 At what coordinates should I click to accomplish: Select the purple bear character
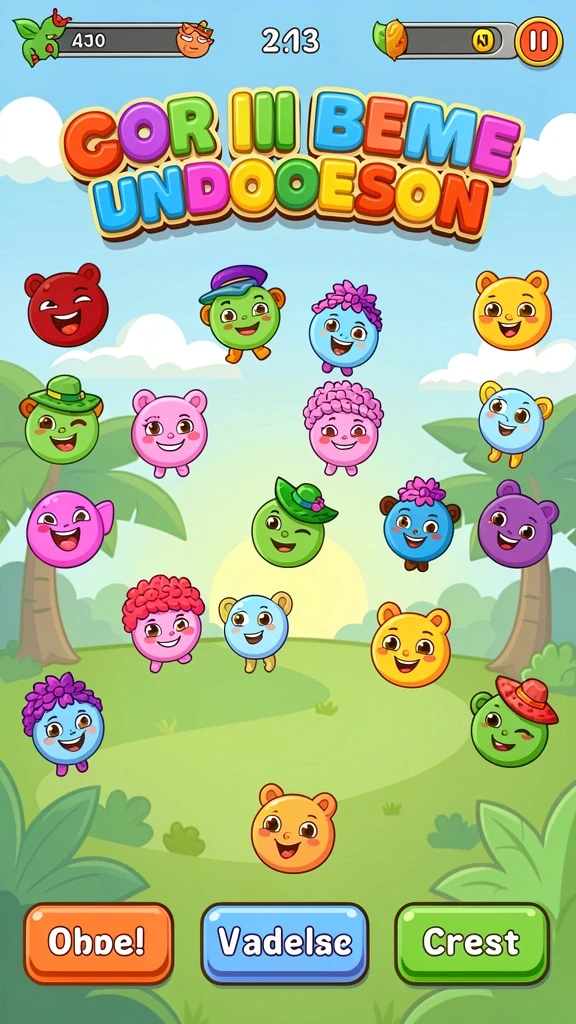pyautogui.click(x=517, y=524)
